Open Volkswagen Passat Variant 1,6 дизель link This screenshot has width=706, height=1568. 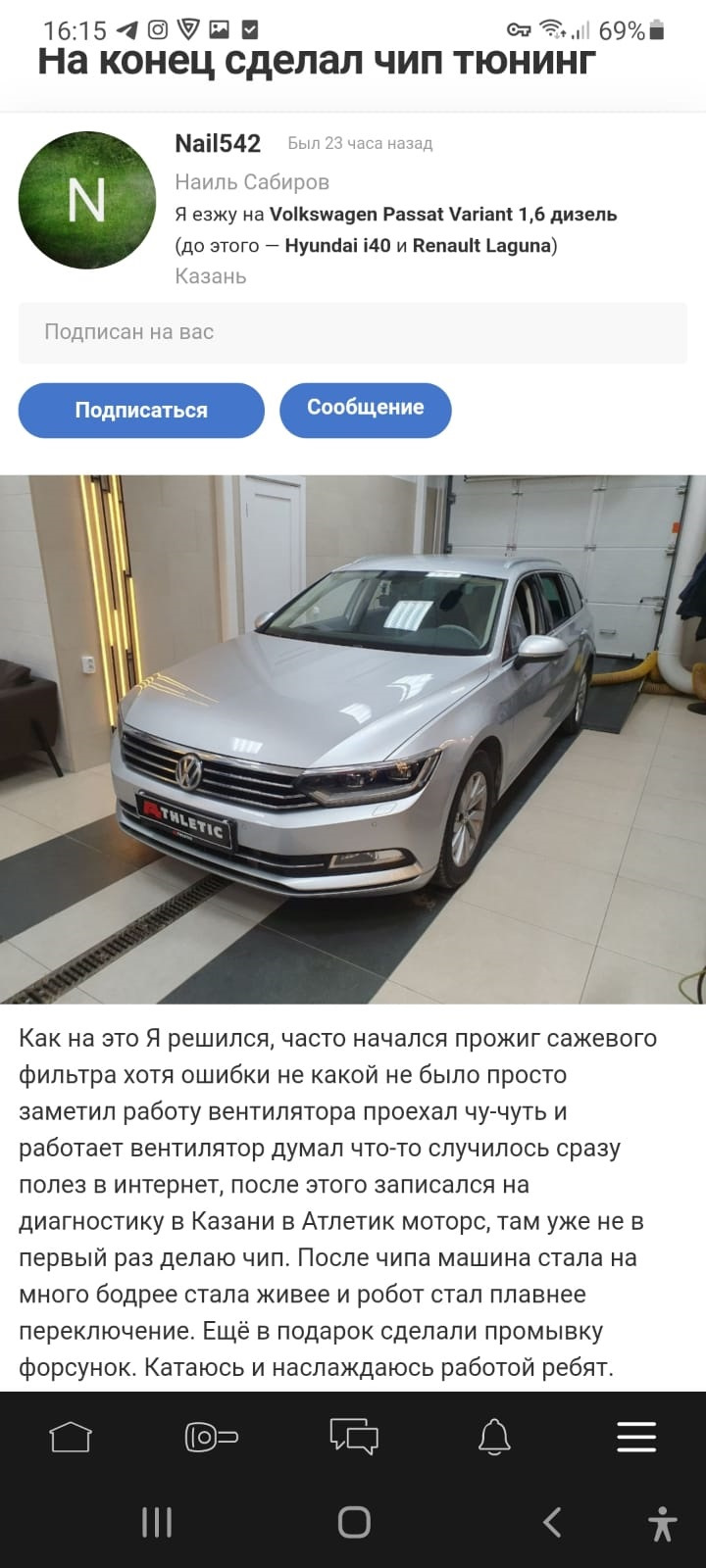point(443,214)
